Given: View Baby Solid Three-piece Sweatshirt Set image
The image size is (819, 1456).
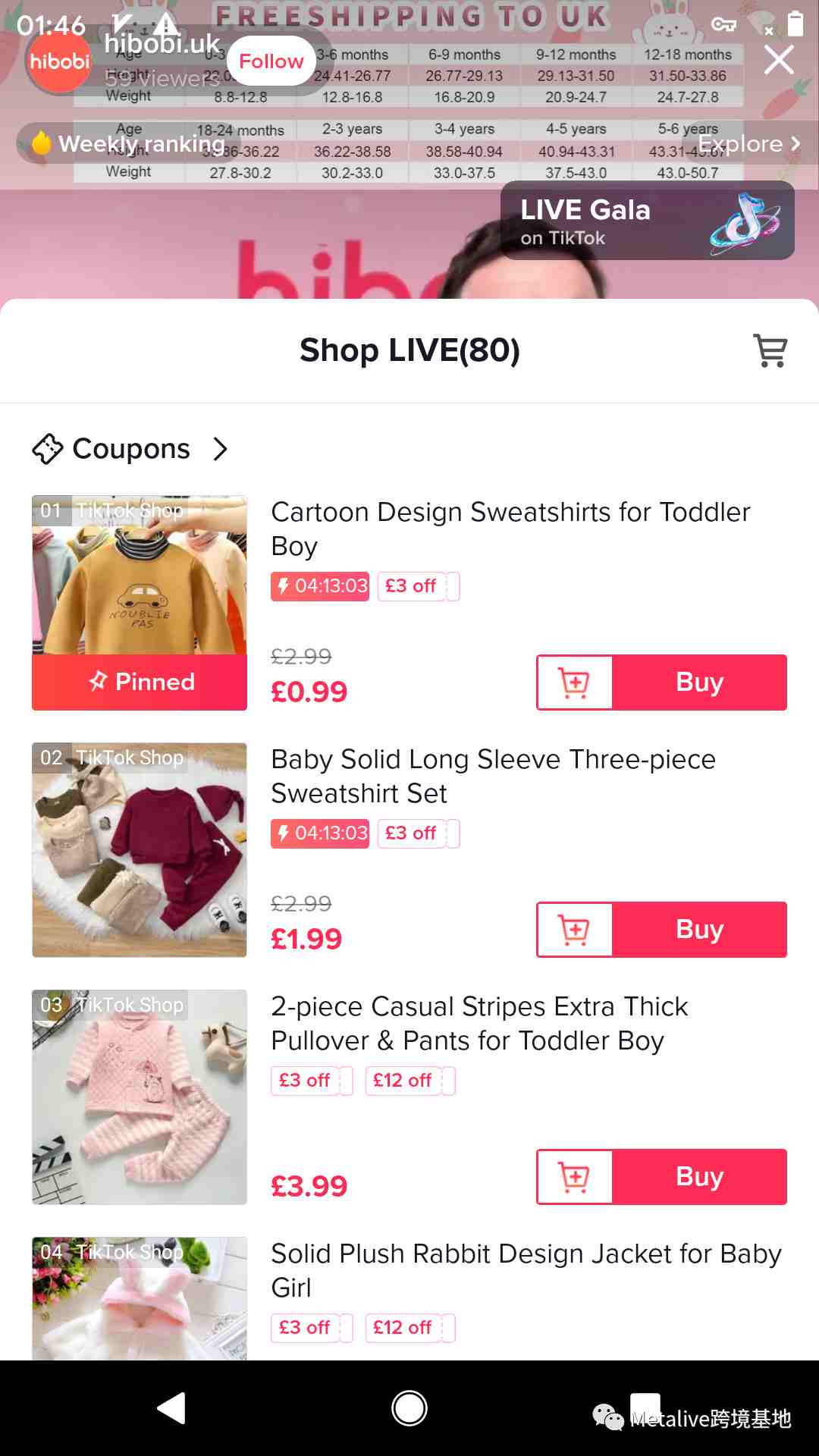Looking at the screenshot, I should 140,850.
